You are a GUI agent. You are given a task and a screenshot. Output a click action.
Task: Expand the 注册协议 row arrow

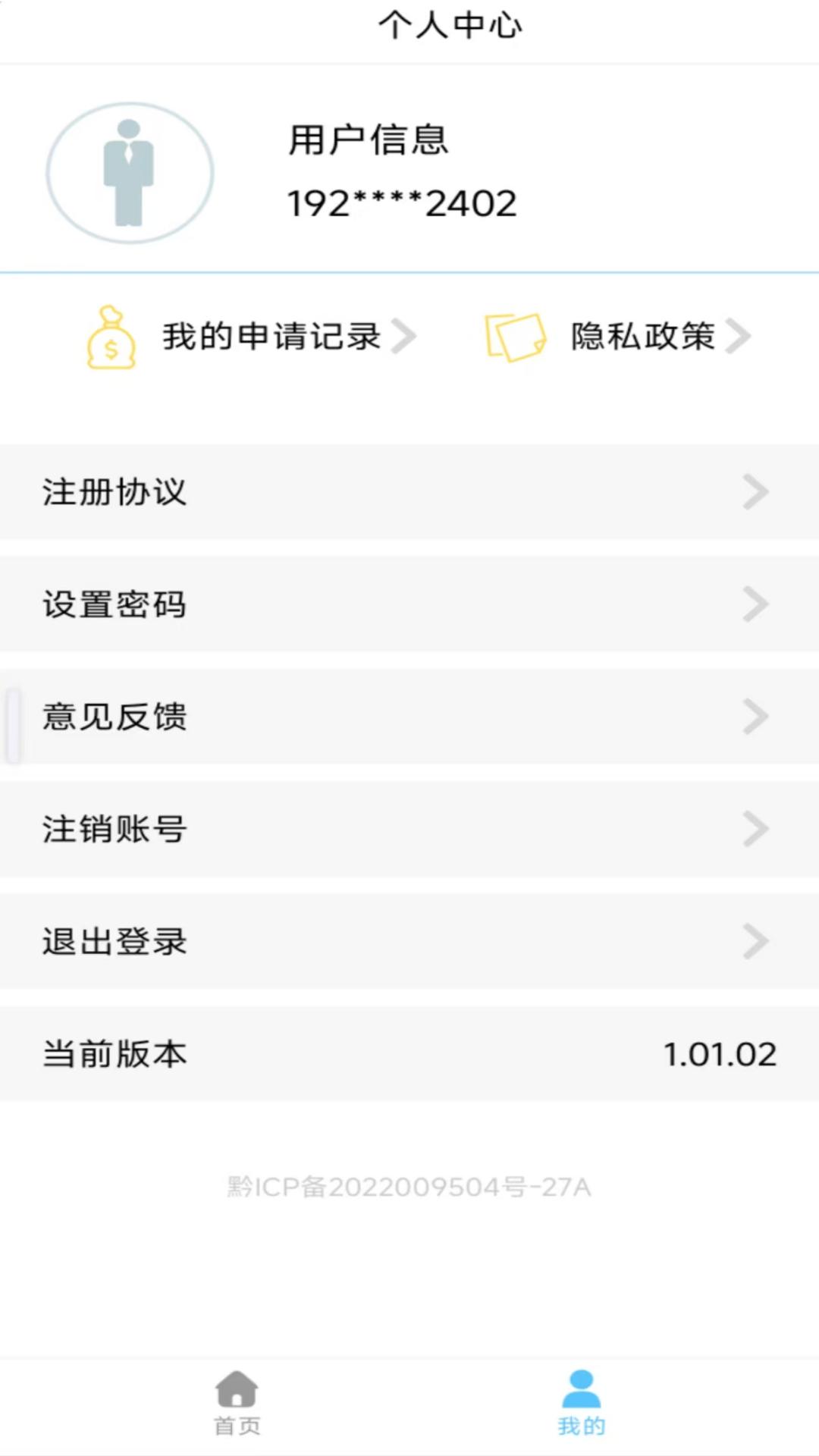pos(755,493)
